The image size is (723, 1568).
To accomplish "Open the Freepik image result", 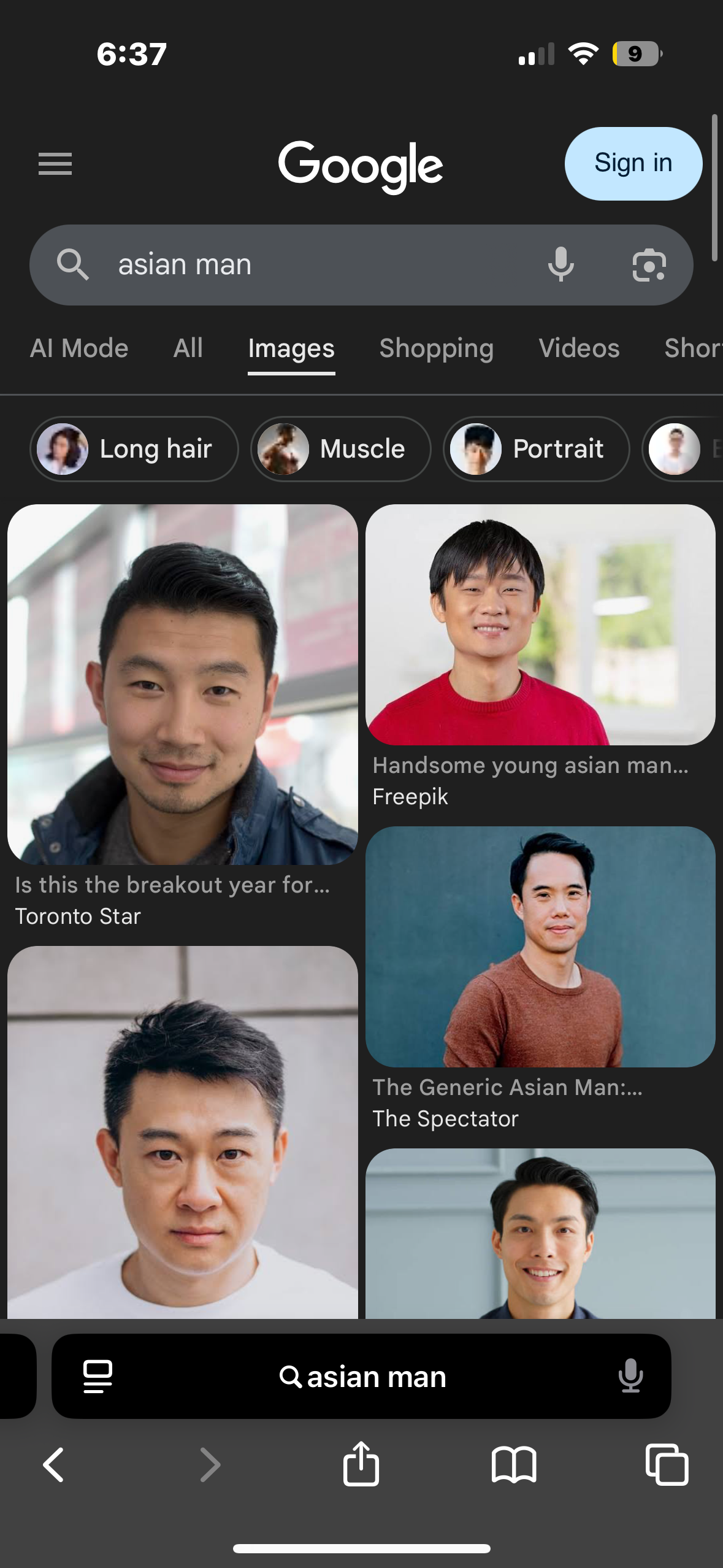I will click(540, 625).
